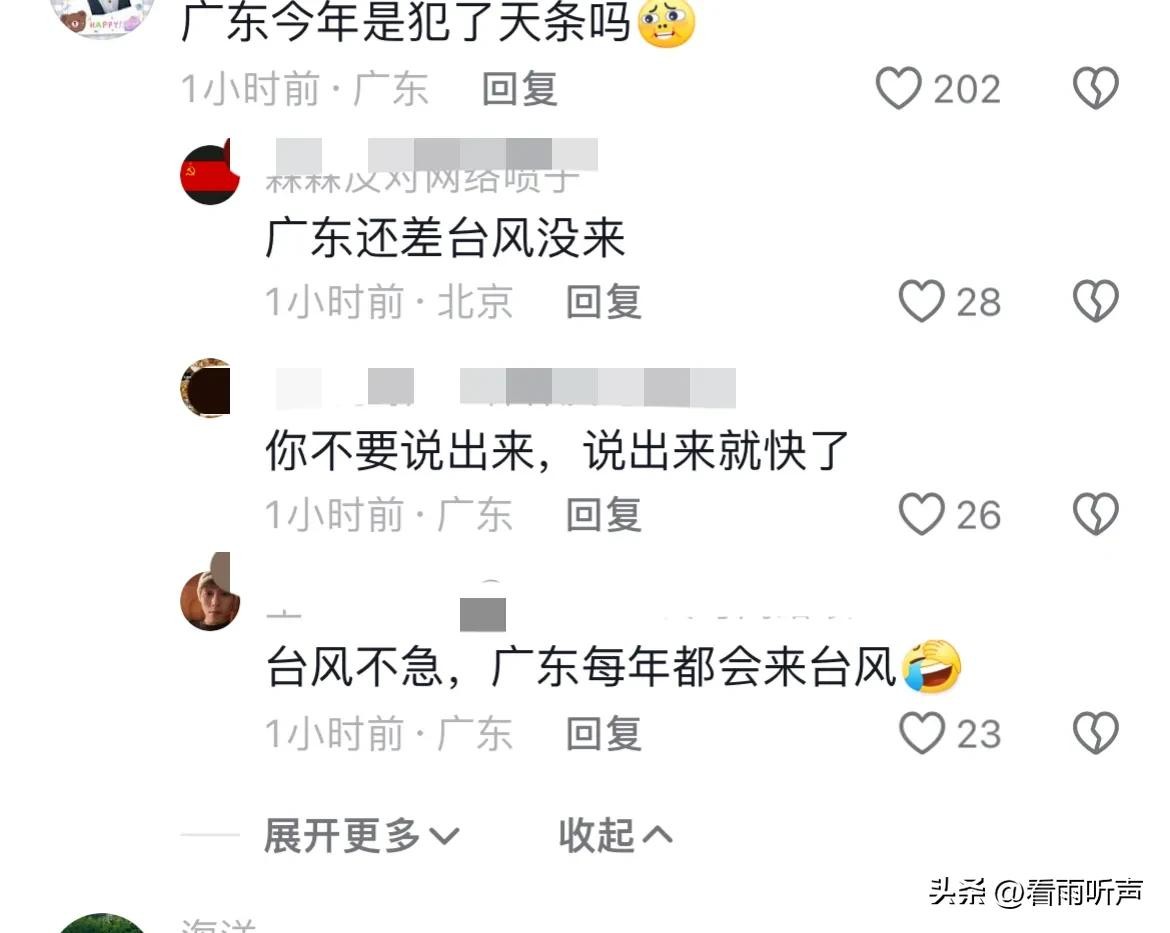This screenshot has height=933, width=1170.
Task: Reply to the comment '你不要说出来，说出来就快了'
Action: [603, 514]
